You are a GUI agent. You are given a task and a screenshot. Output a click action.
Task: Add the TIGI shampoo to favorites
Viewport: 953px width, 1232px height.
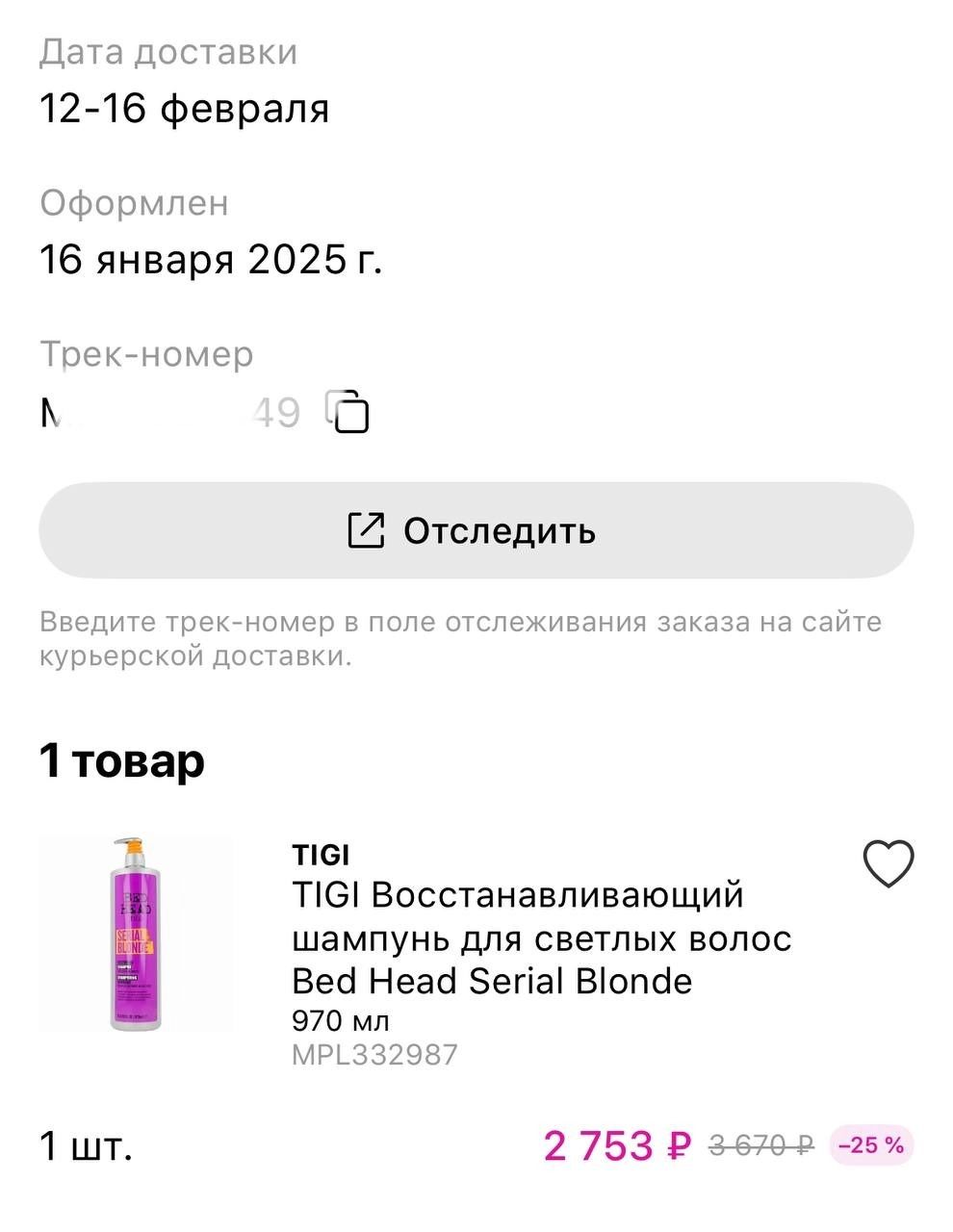(888, 863)
